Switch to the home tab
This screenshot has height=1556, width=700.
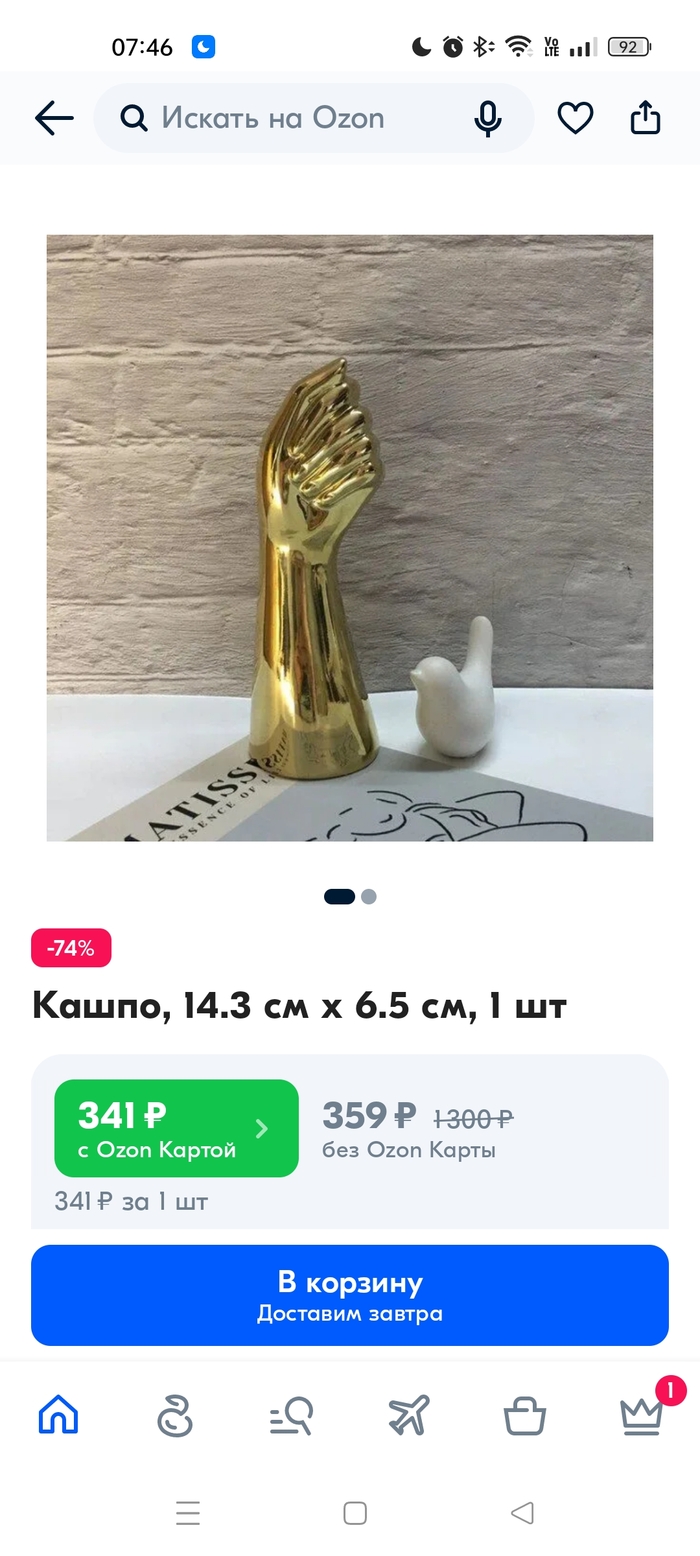tap(58, 1415)
